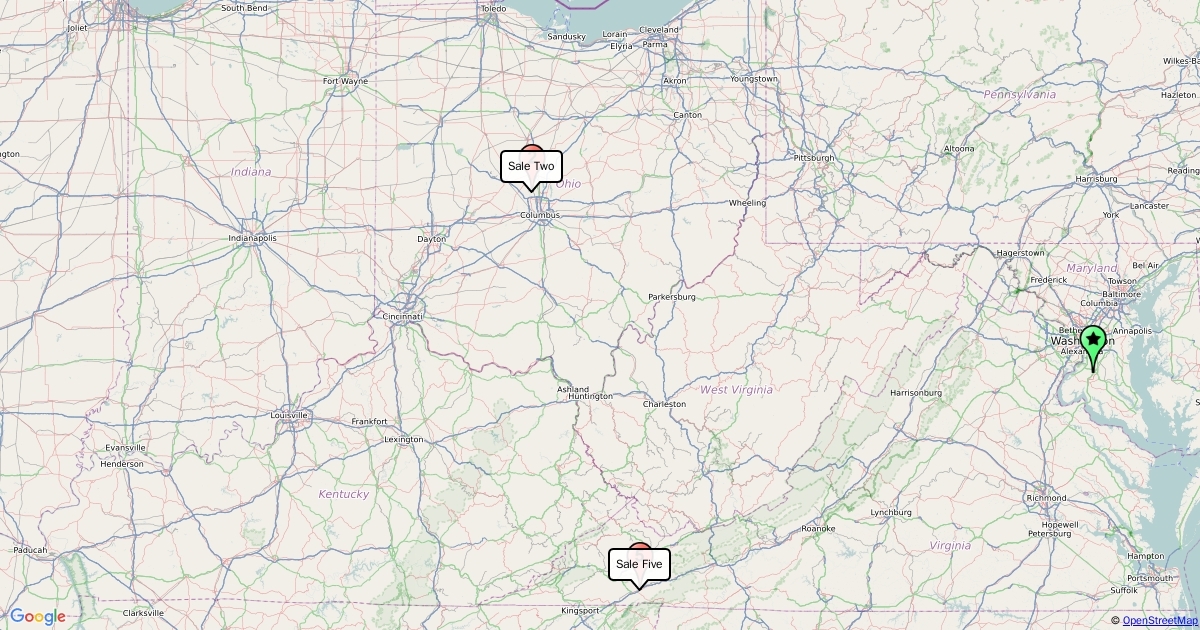Screen dimensions: 1200x630
Task: Open the Google logo link
Action: (38, 617)
